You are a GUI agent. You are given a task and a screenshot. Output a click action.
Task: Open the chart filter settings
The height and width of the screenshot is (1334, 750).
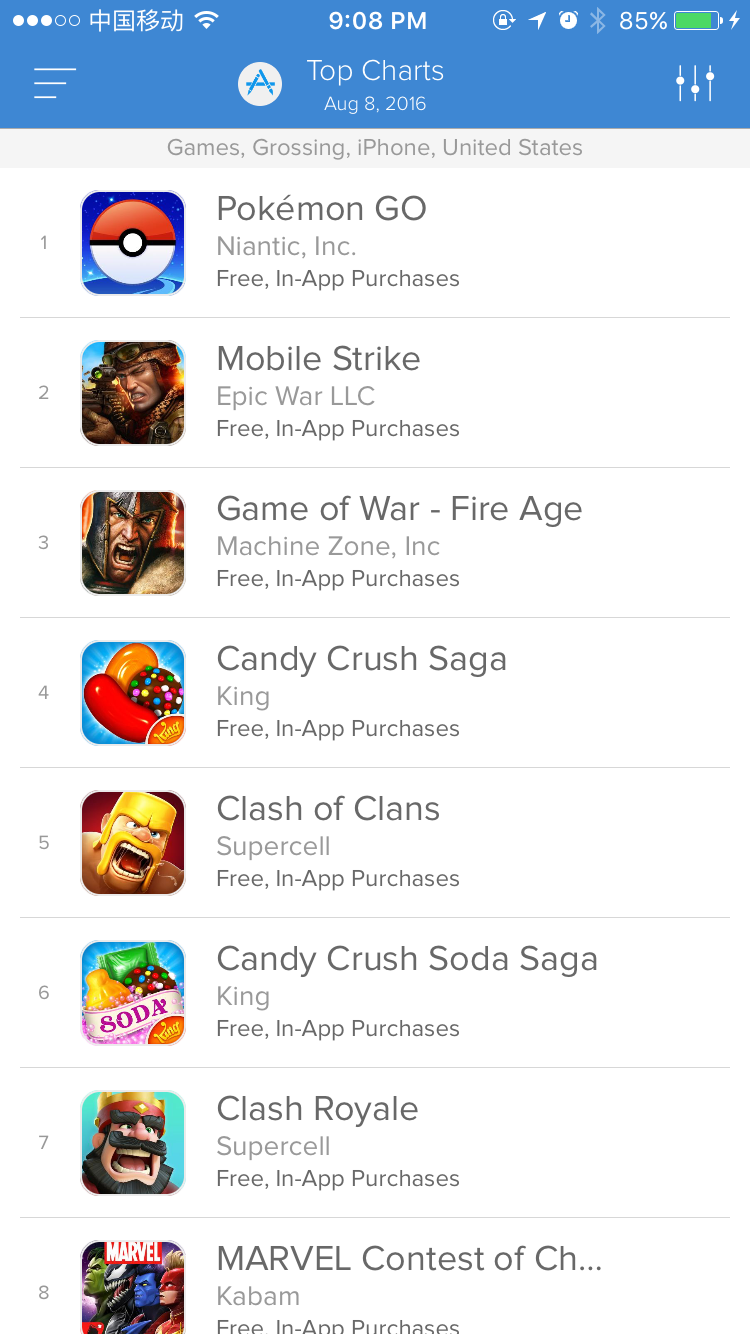[695, 83]
